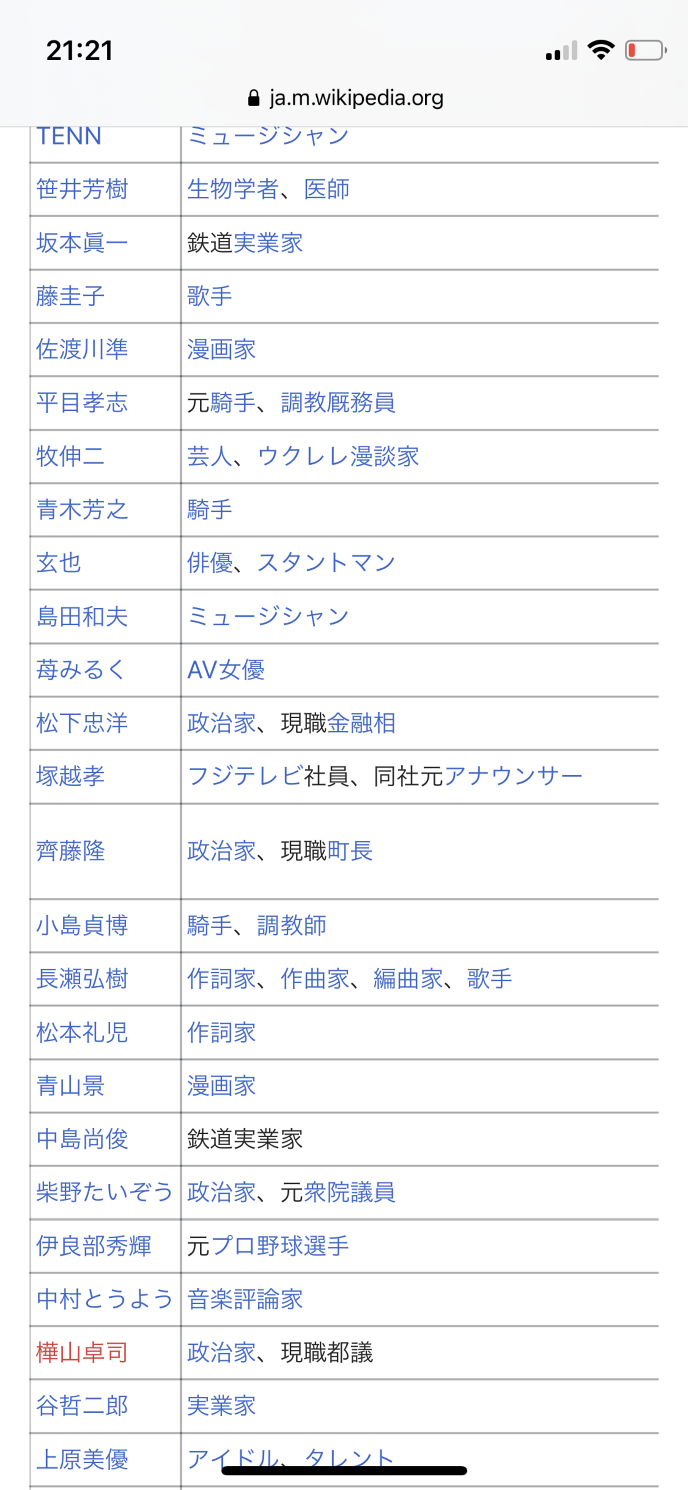The height and width of the screenshot is (1490, 688).
Task: Open the 坂本眞一 article link
Action: coord(82,243)
